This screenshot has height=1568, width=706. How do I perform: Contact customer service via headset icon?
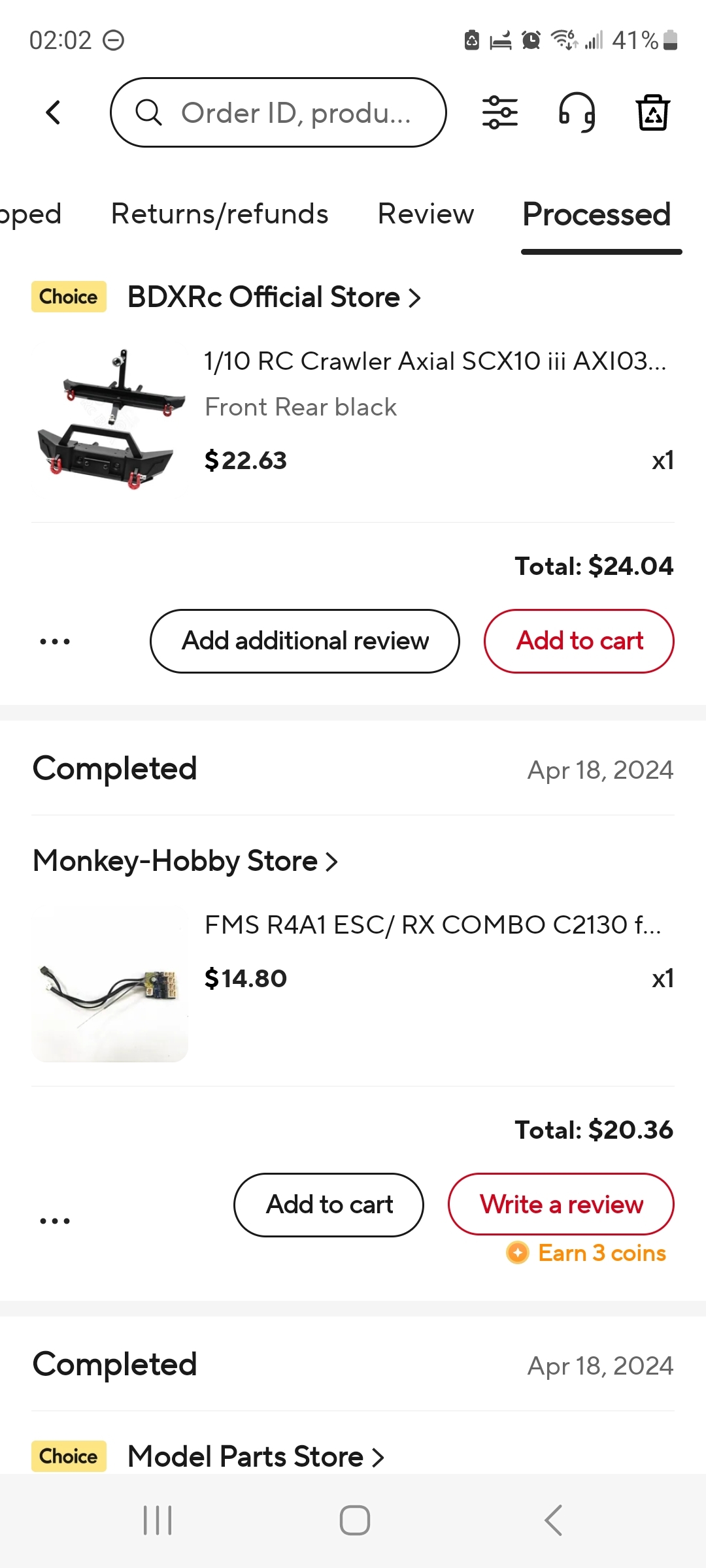click(577, 112)
